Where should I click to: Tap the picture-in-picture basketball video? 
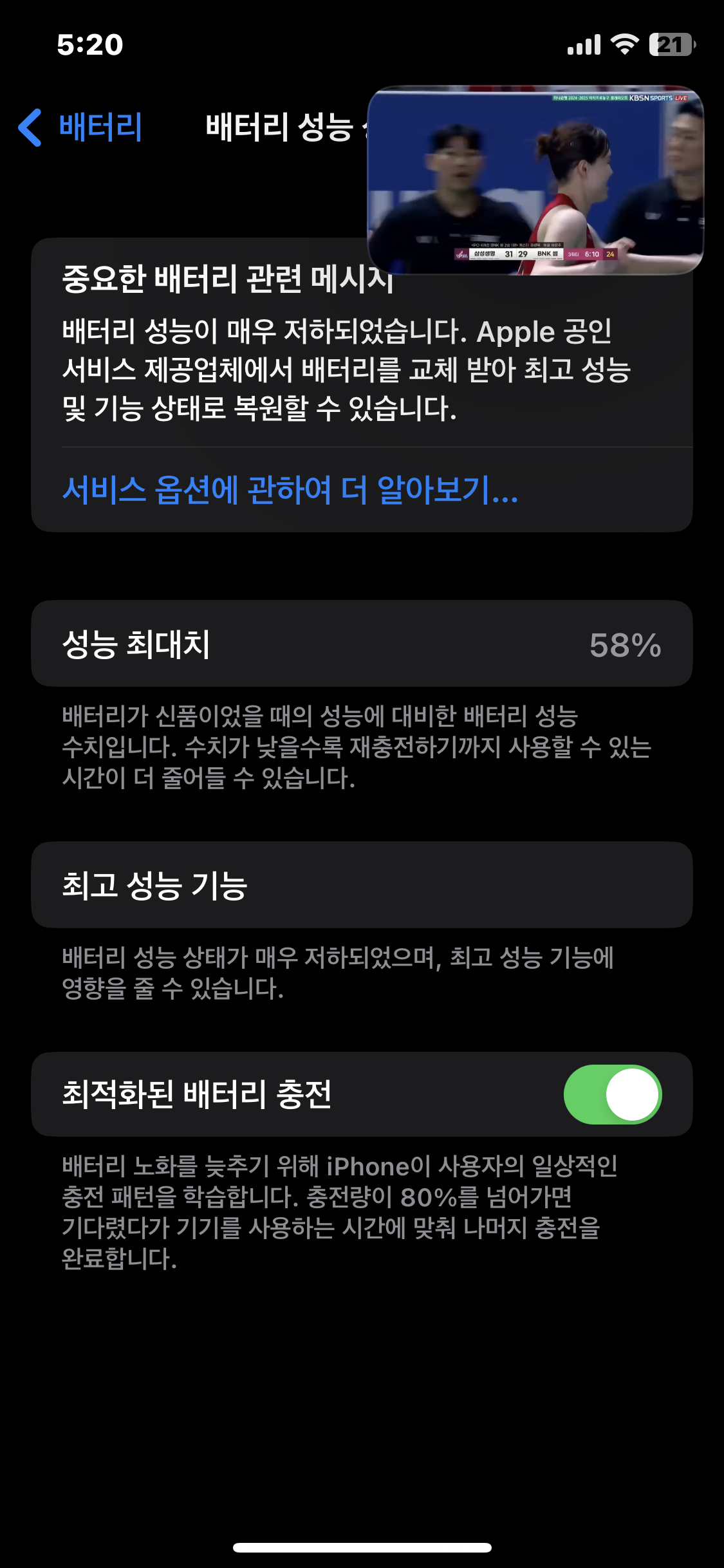pos(535,180)
